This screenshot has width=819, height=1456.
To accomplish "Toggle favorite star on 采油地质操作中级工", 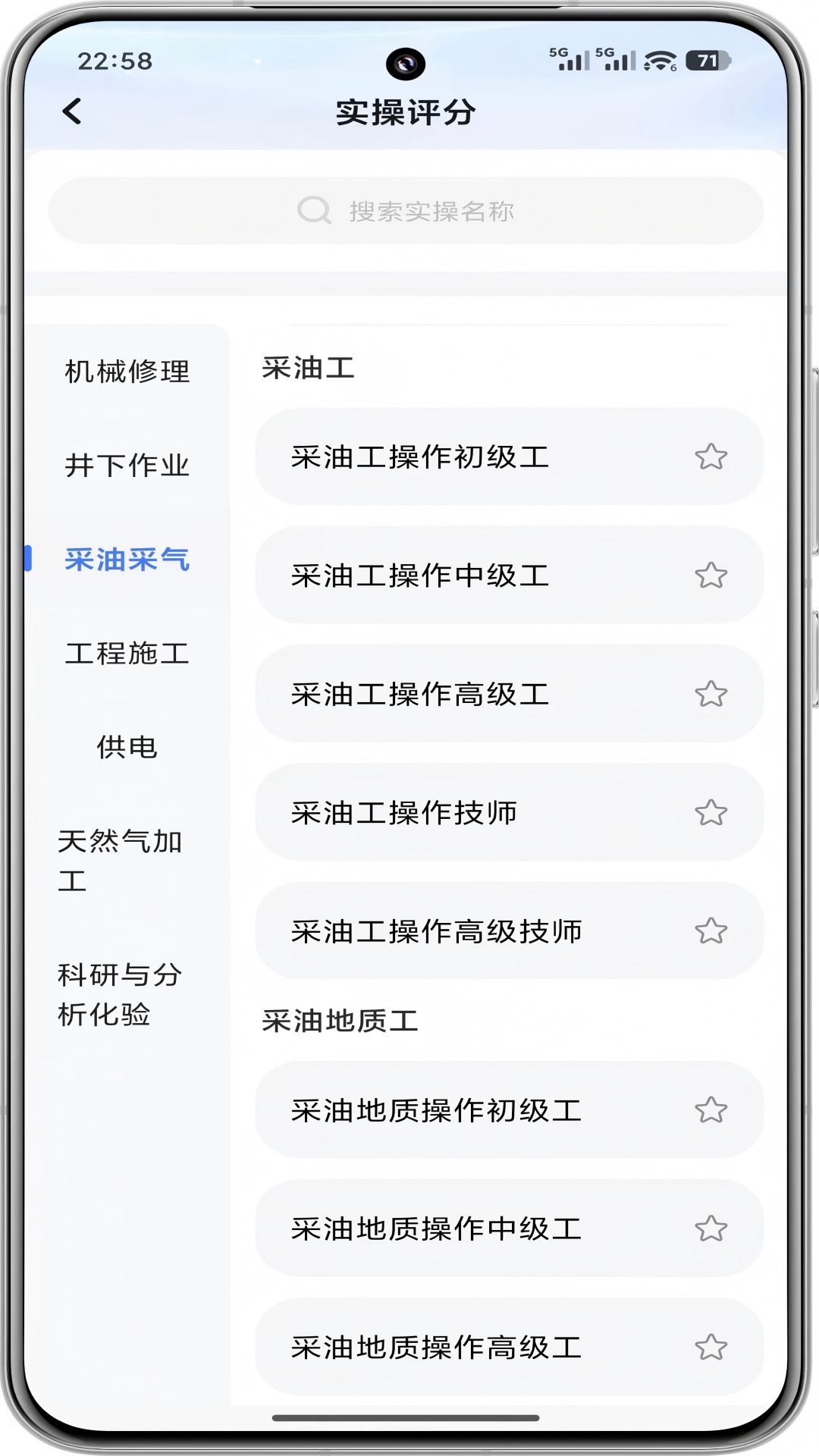I will [711, 1228].
